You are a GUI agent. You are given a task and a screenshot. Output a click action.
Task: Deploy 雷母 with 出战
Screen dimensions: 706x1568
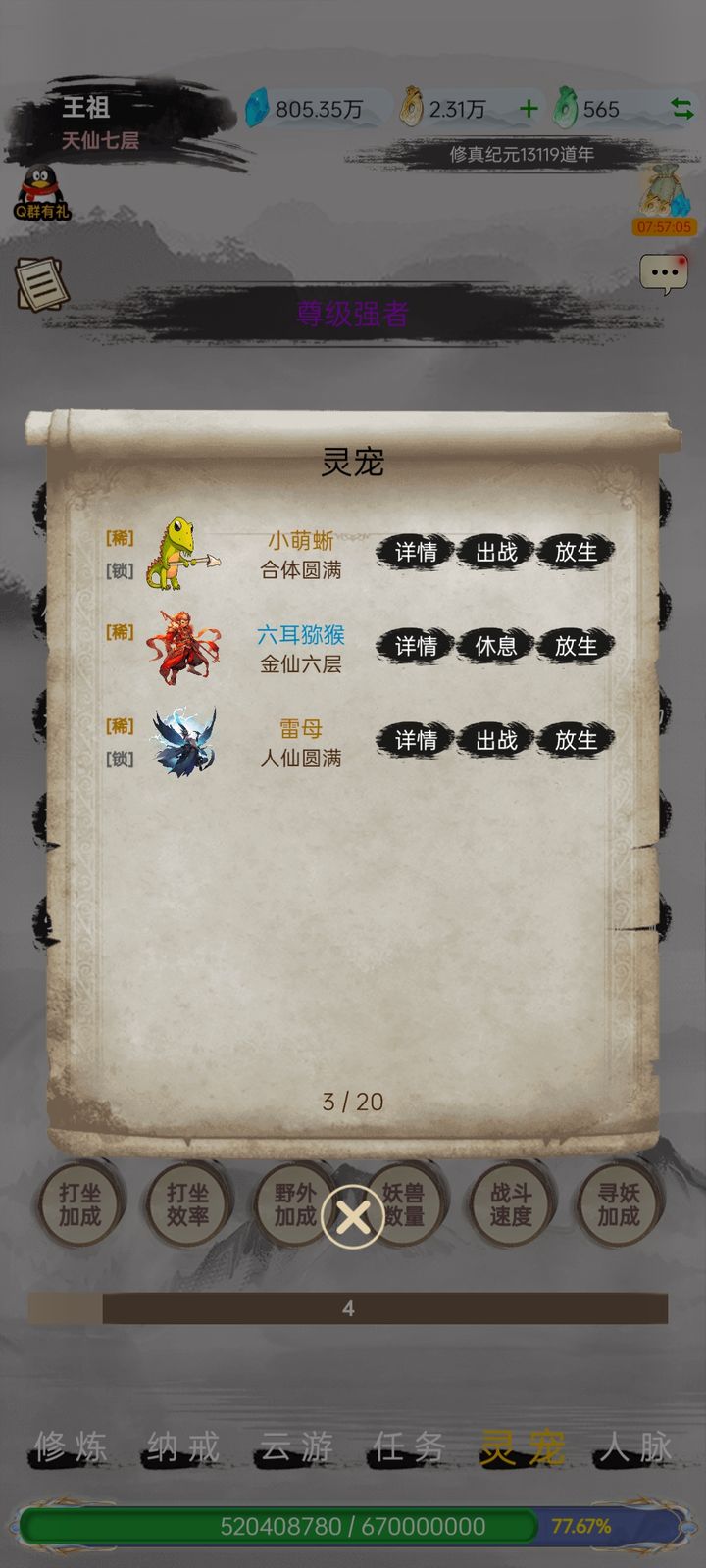point(496,741)
